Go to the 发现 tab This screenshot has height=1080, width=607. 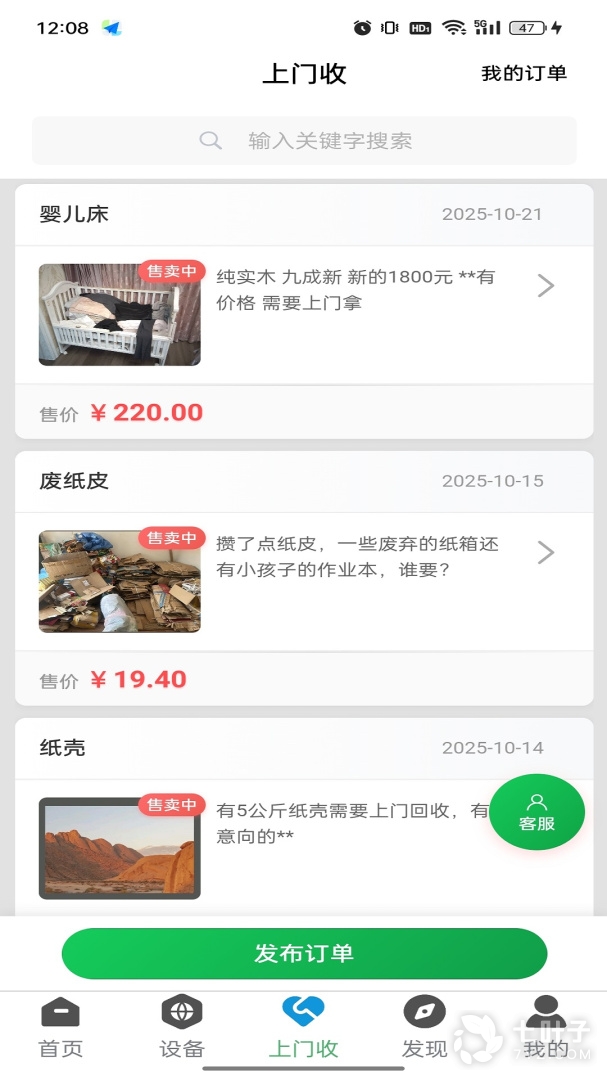[x=425, y=1028]
